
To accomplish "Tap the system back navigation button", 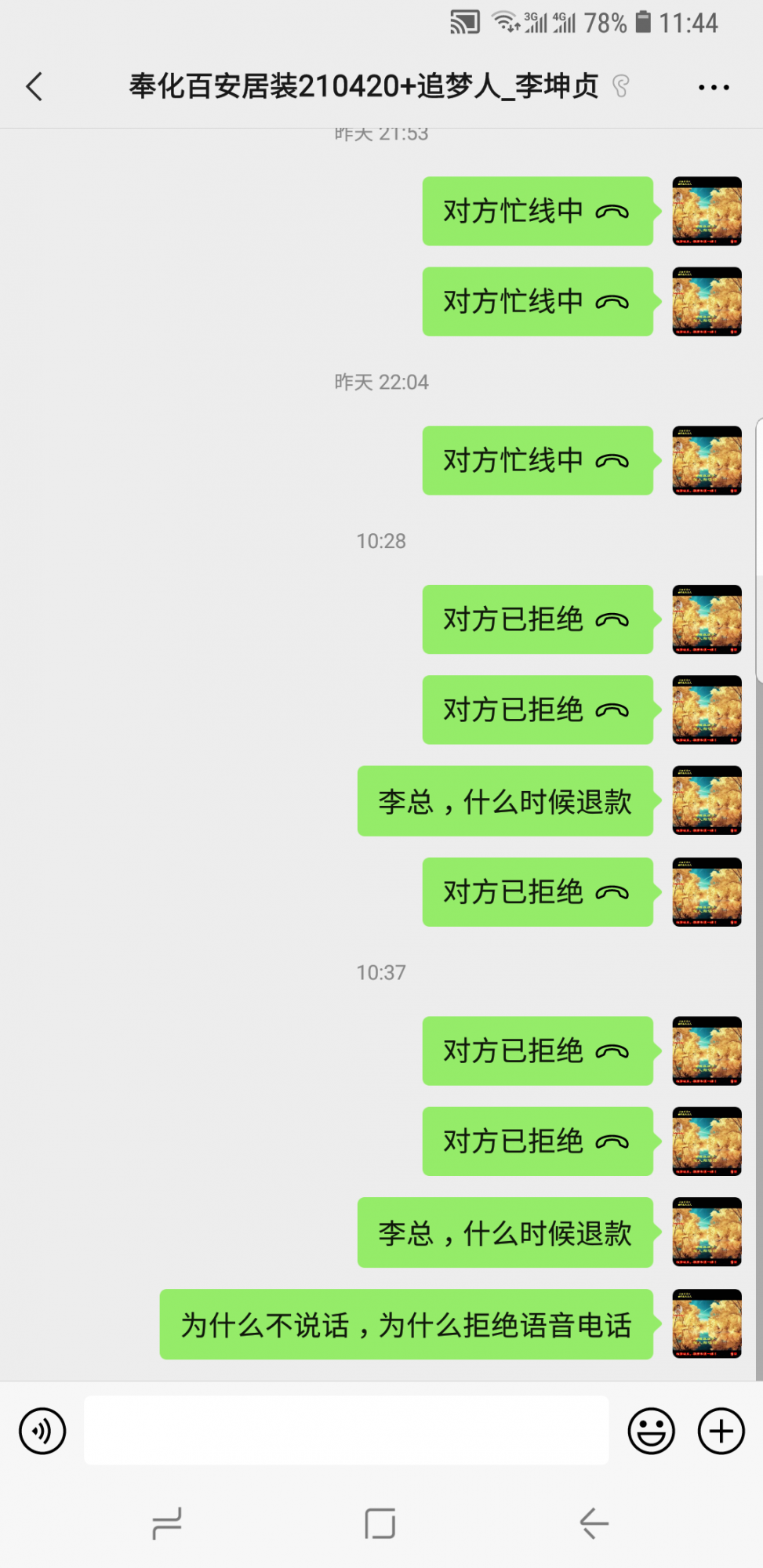I will (594, 1523).
